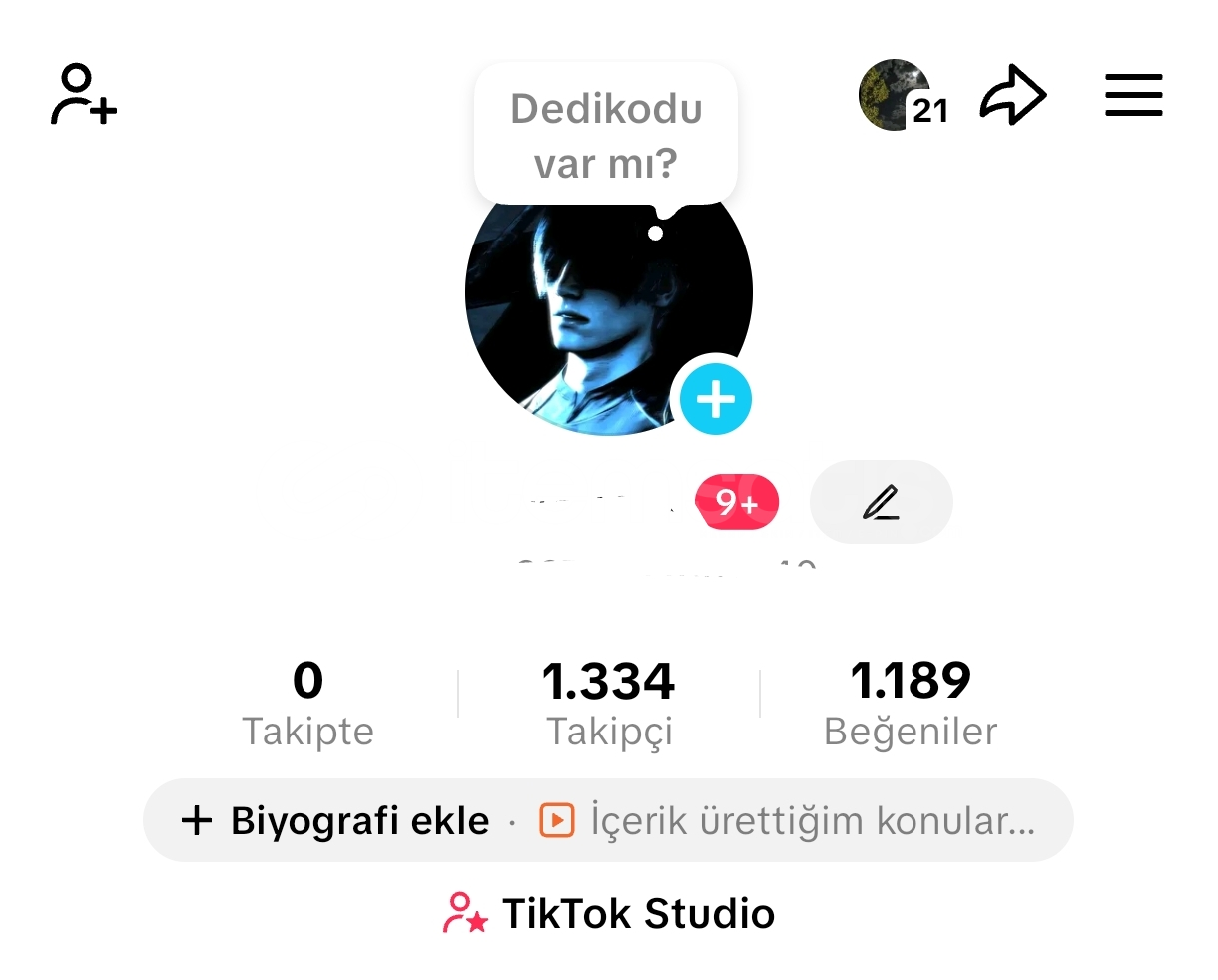The image size is (1218, 980).
Task: Tap Biyografi ekle to add a bio
Action: [336, 821]
